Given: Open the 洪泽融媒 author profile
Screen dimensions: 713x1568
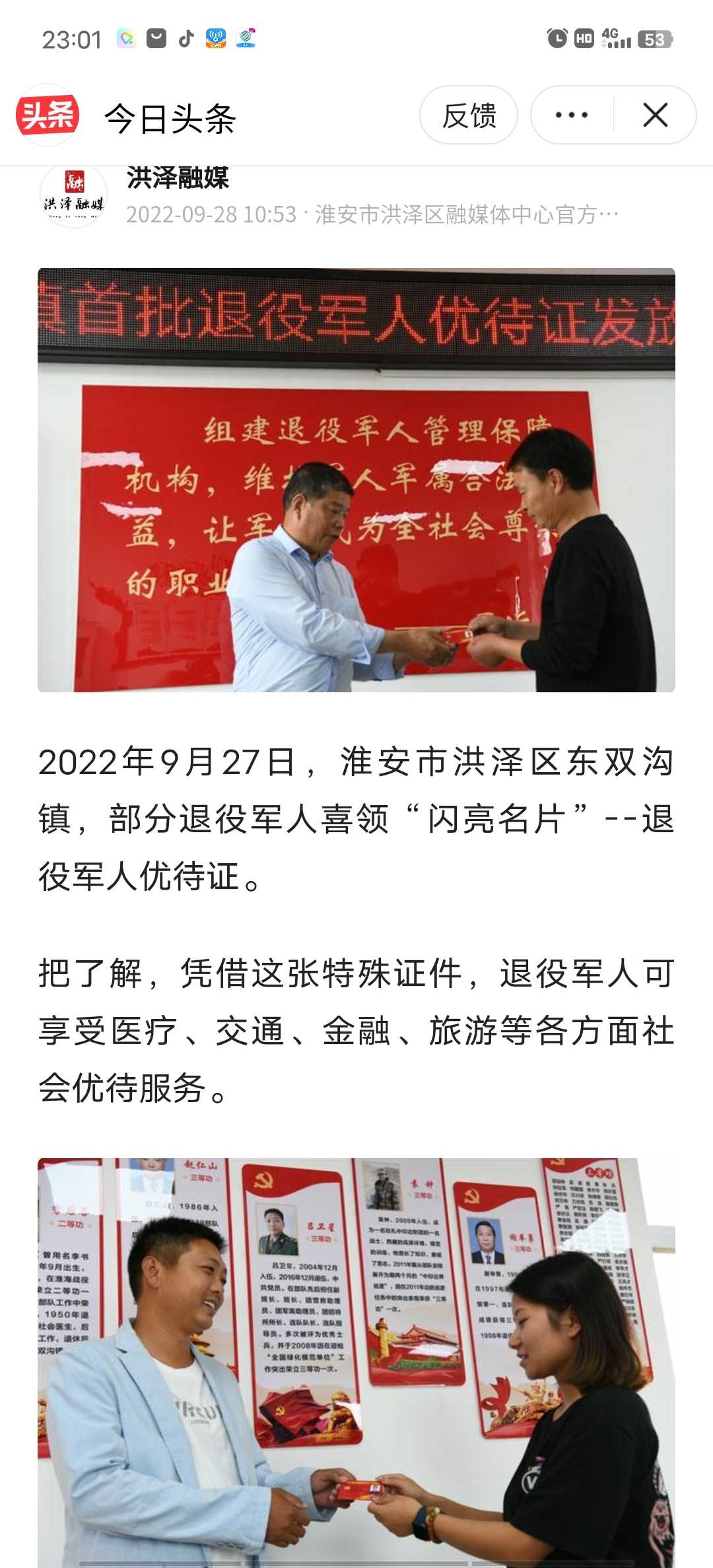Looking at the screenshot, I should click(x=177, y=178).
